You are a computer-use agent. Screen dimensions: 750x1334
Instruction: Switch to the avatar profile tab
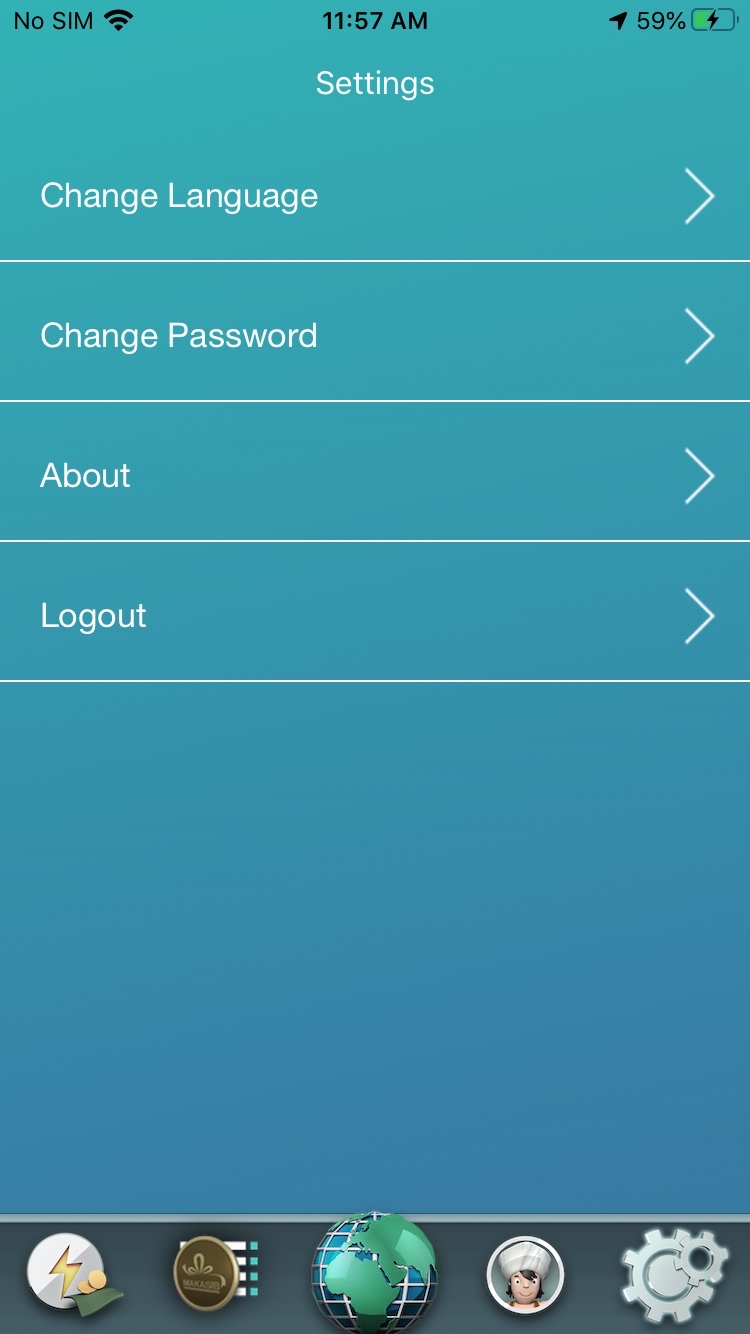click(525, 1276)
